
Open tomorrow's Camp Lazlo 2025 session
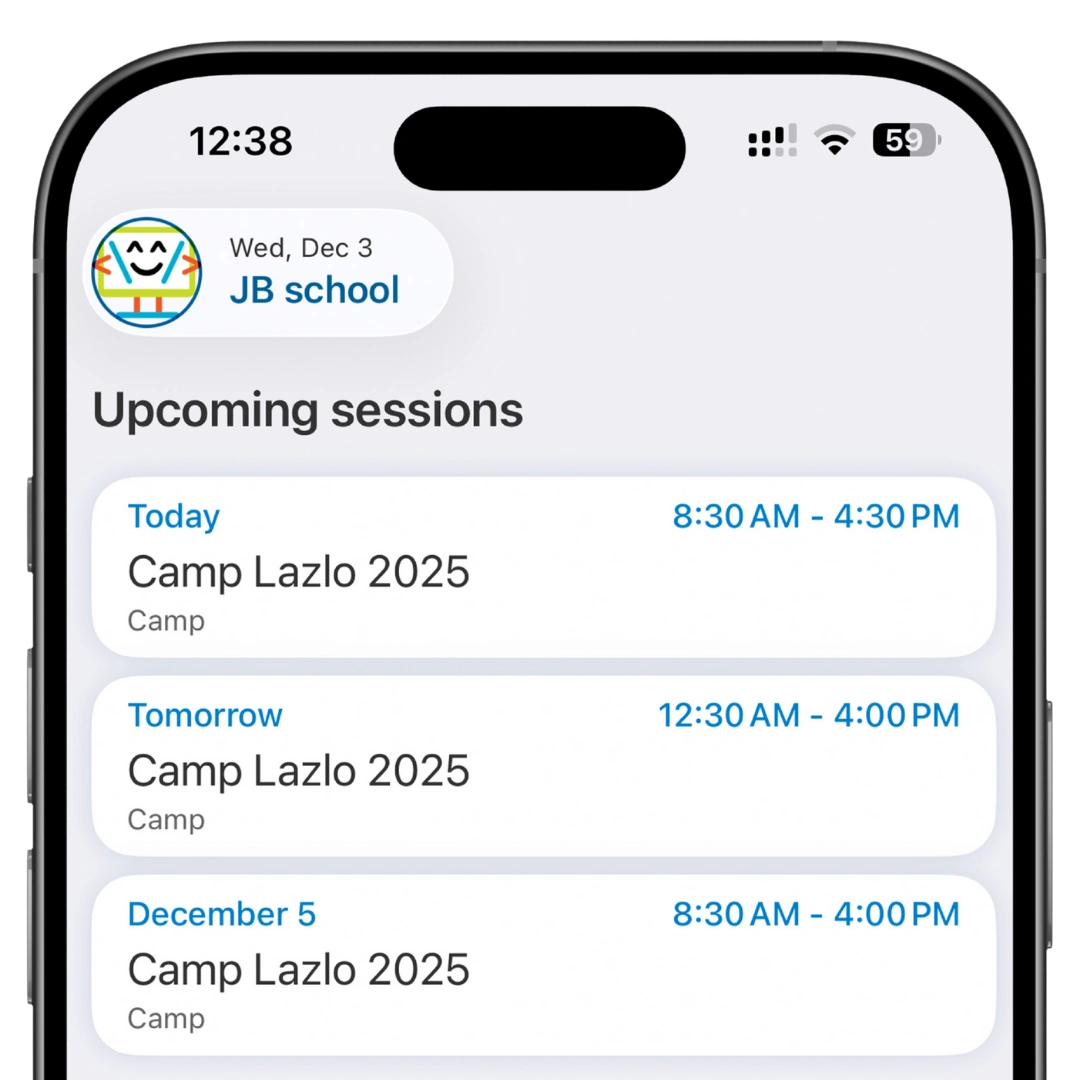[543, 767]
